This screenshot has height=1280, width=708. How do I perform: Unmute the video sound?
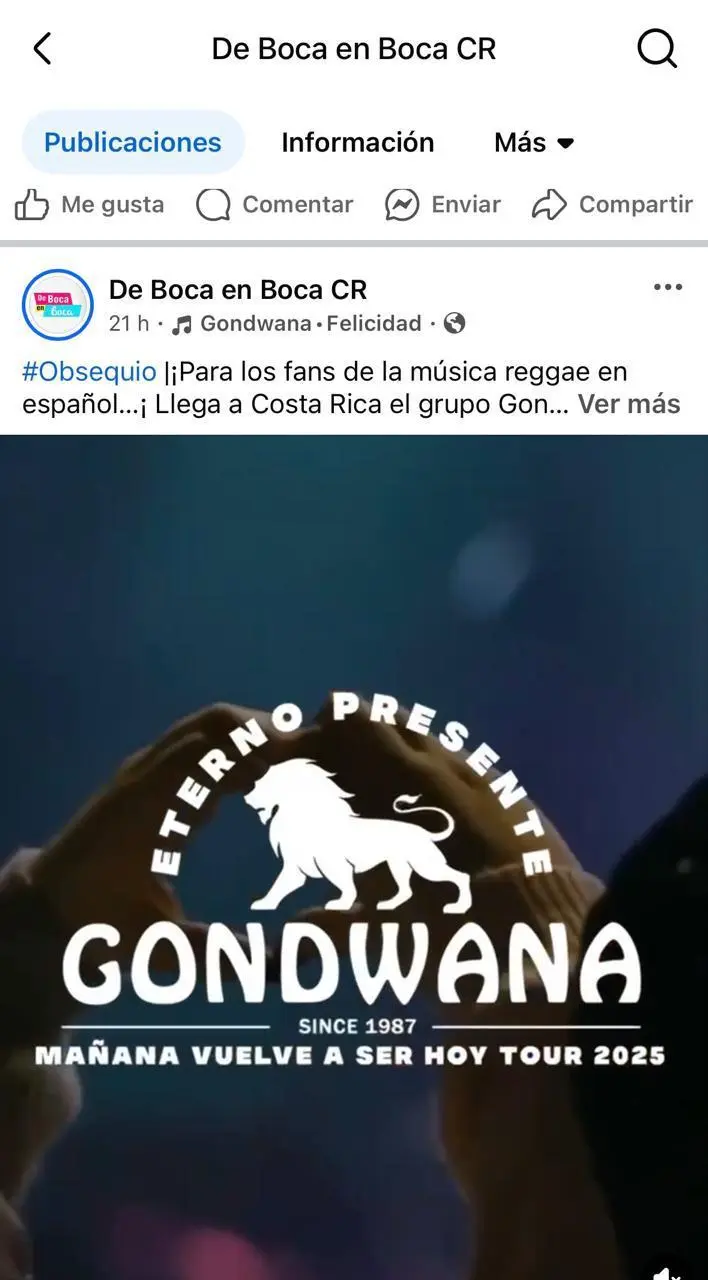click(667, 1270)
